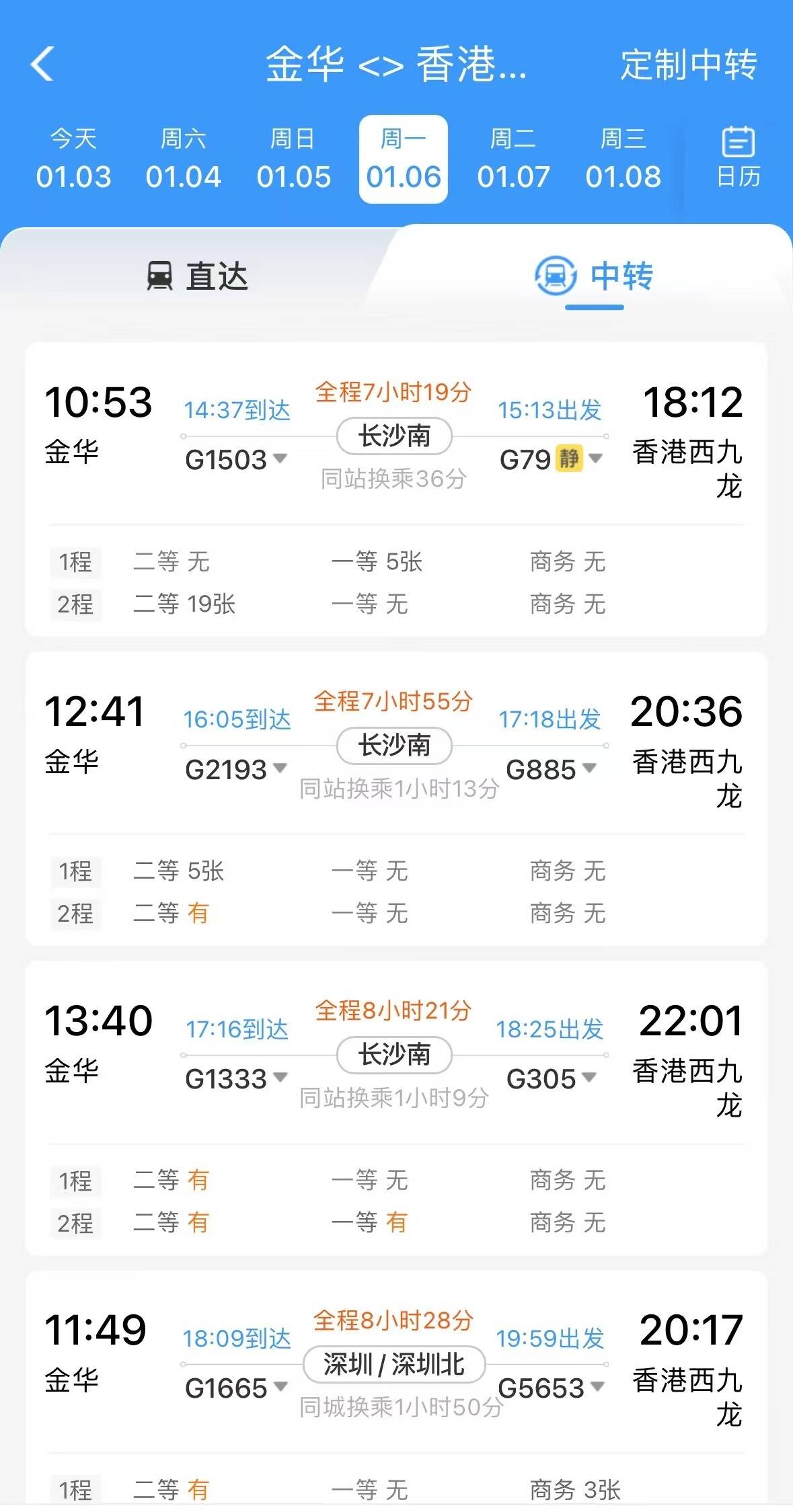Select date 周三 01.08
This screenshot has width=793, height=1512.
click(623, 159)
